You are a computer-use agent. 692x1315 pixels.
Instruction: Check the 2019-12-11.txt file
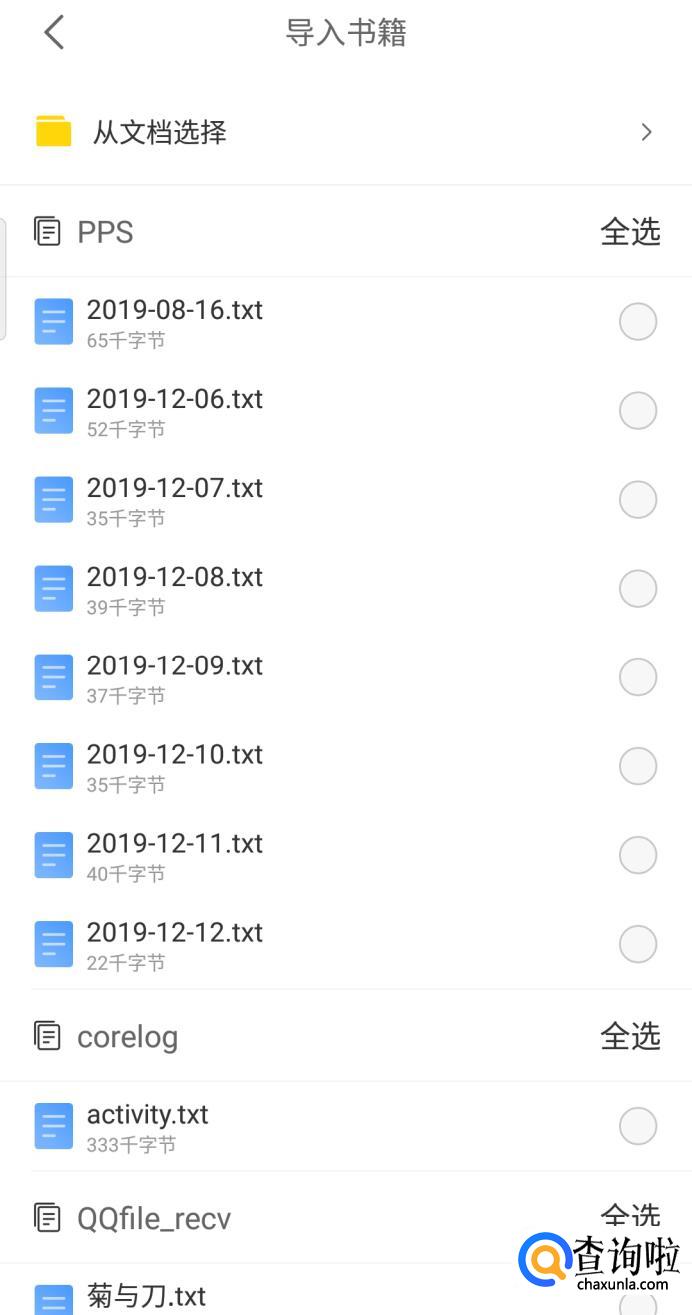(x=638, y=856)
